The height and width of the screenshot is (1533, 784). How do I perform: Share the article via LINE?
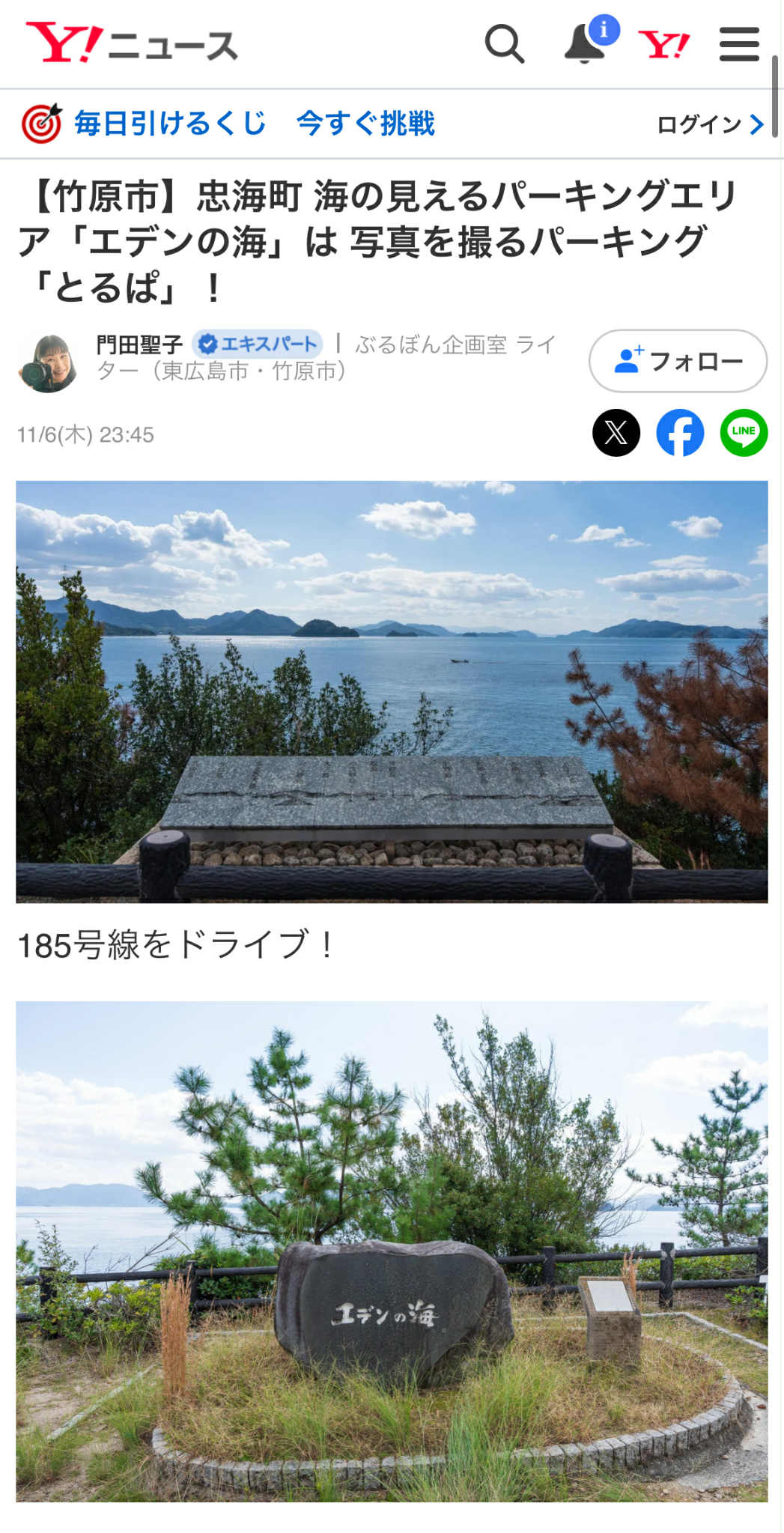click(x=744, y=433)
